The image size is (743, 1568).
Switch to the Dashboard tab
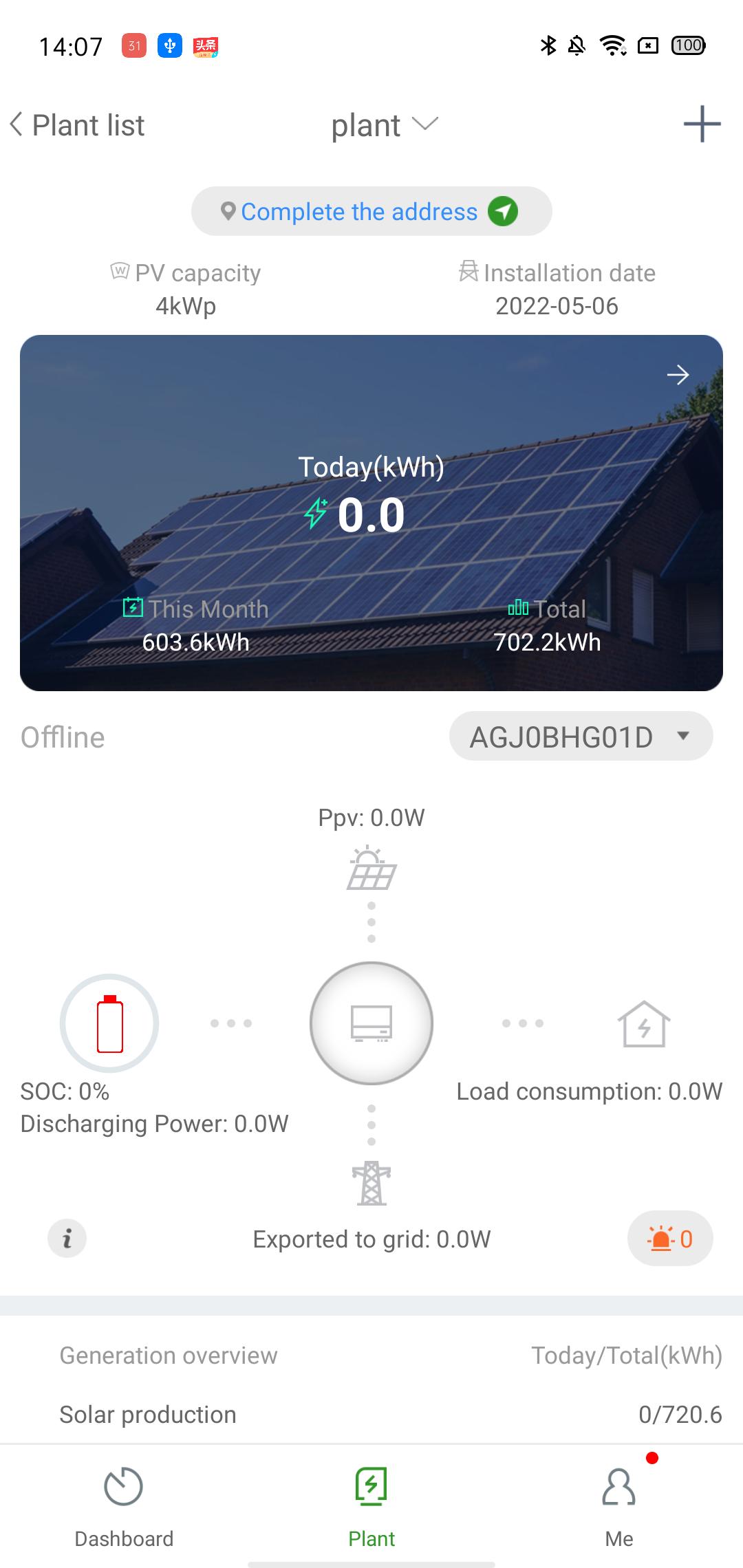click(124, 1506)
